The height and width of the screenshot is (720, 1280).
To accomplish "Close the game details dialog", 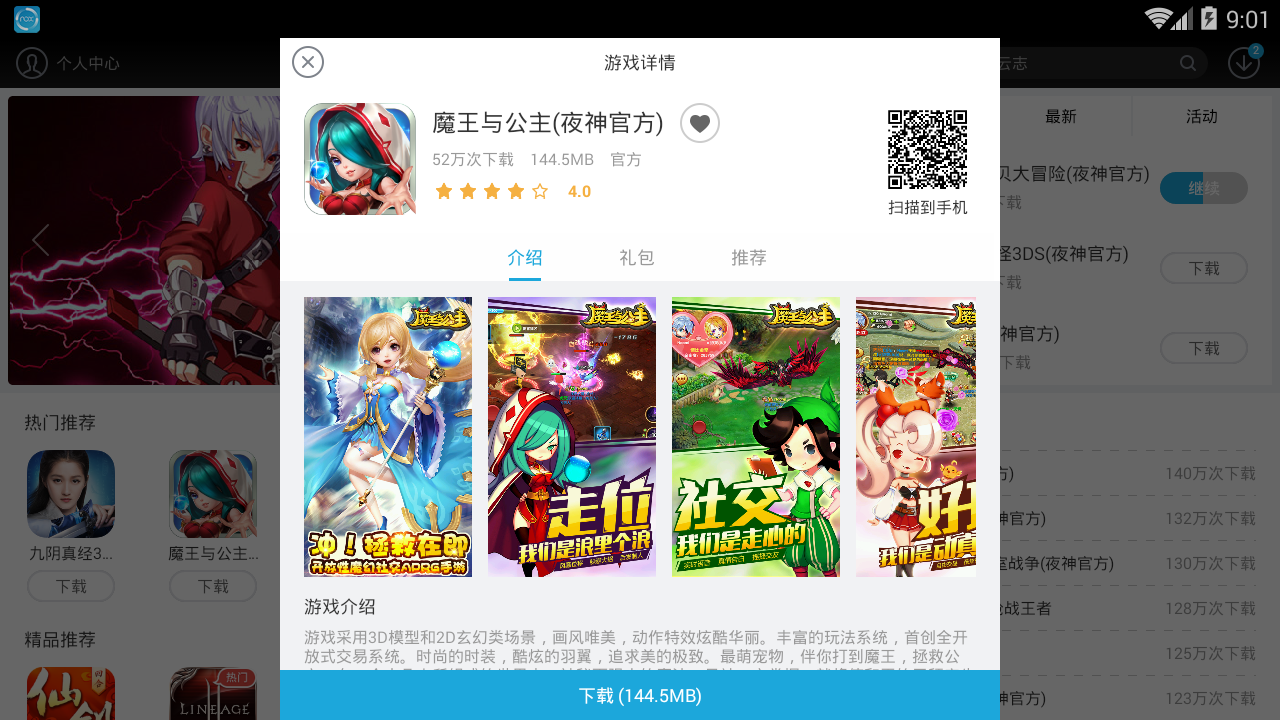I will point(308,62).
